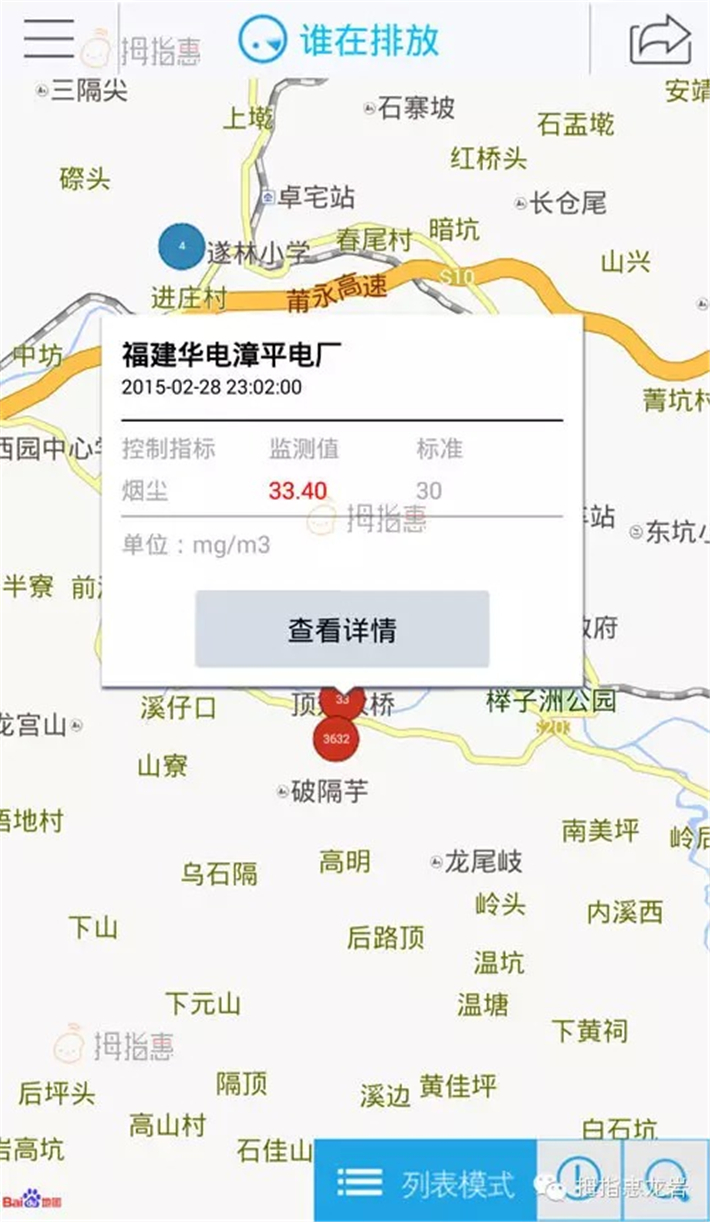Switch to 列表模式 list view
Image resolution: width=710 pixels, height=1222 pixels.
(425, 1183)
